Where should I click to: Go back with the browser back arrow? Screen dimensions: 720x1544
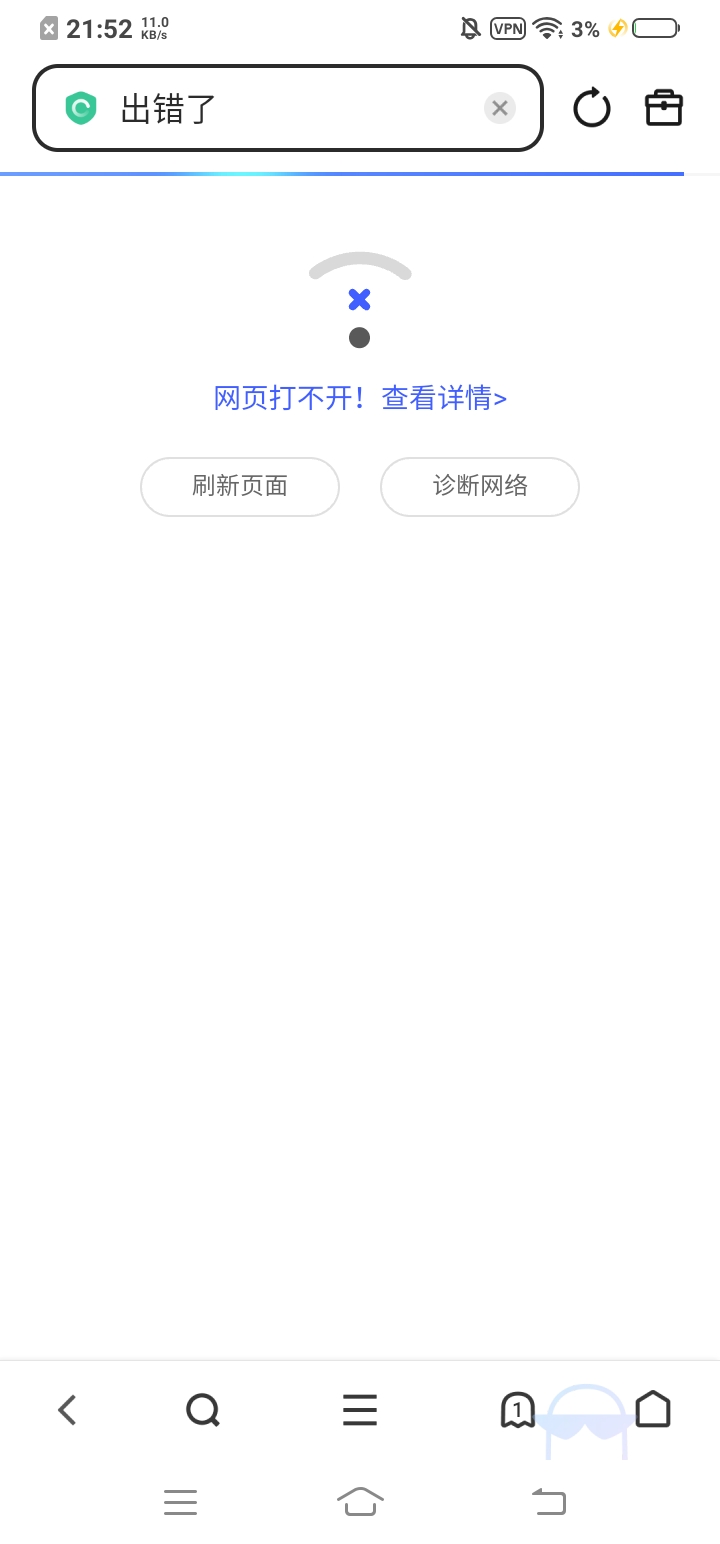pos(67,1410)
